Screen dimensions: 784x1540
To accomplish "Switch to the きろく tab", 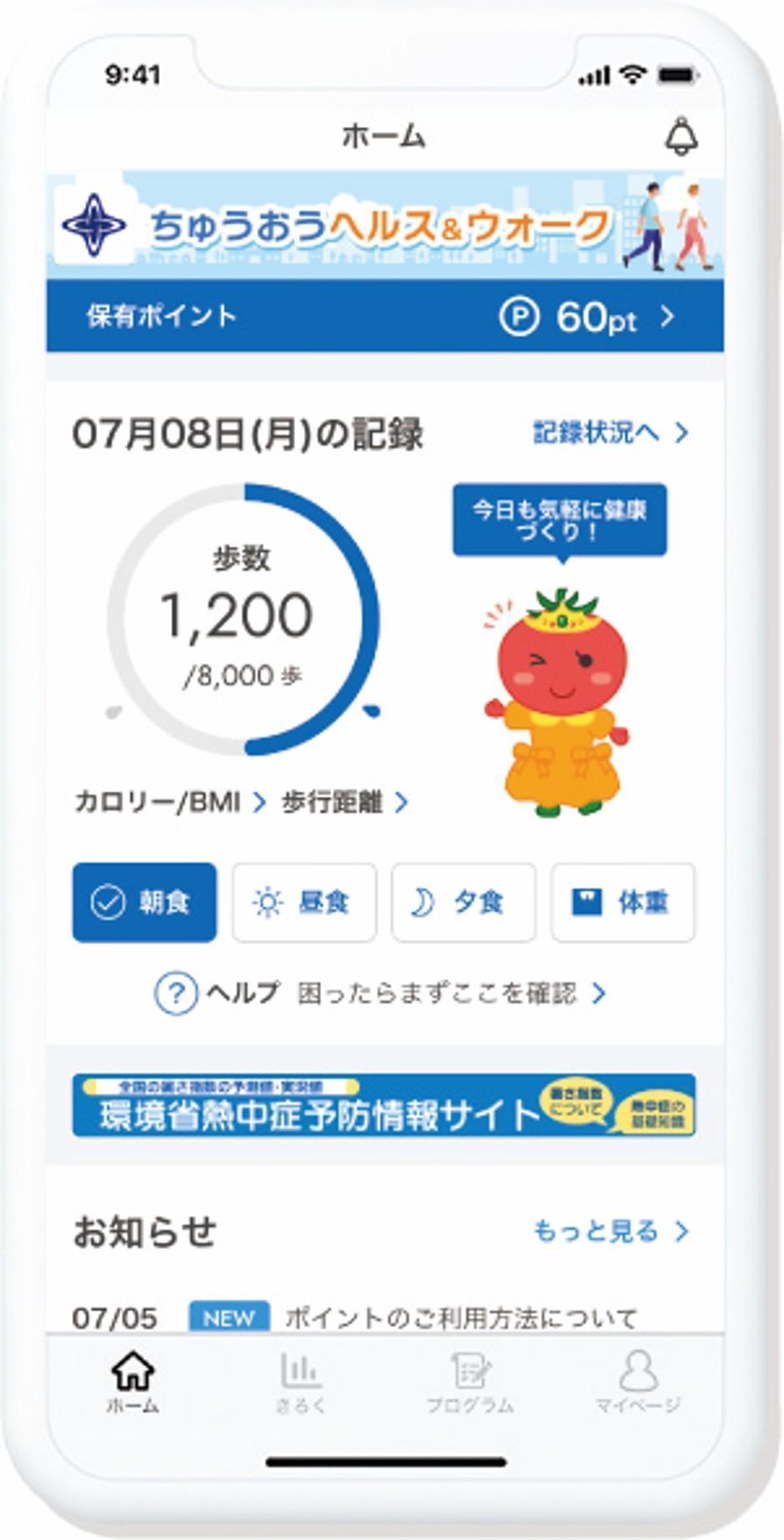I will [x=300, y=1382].
